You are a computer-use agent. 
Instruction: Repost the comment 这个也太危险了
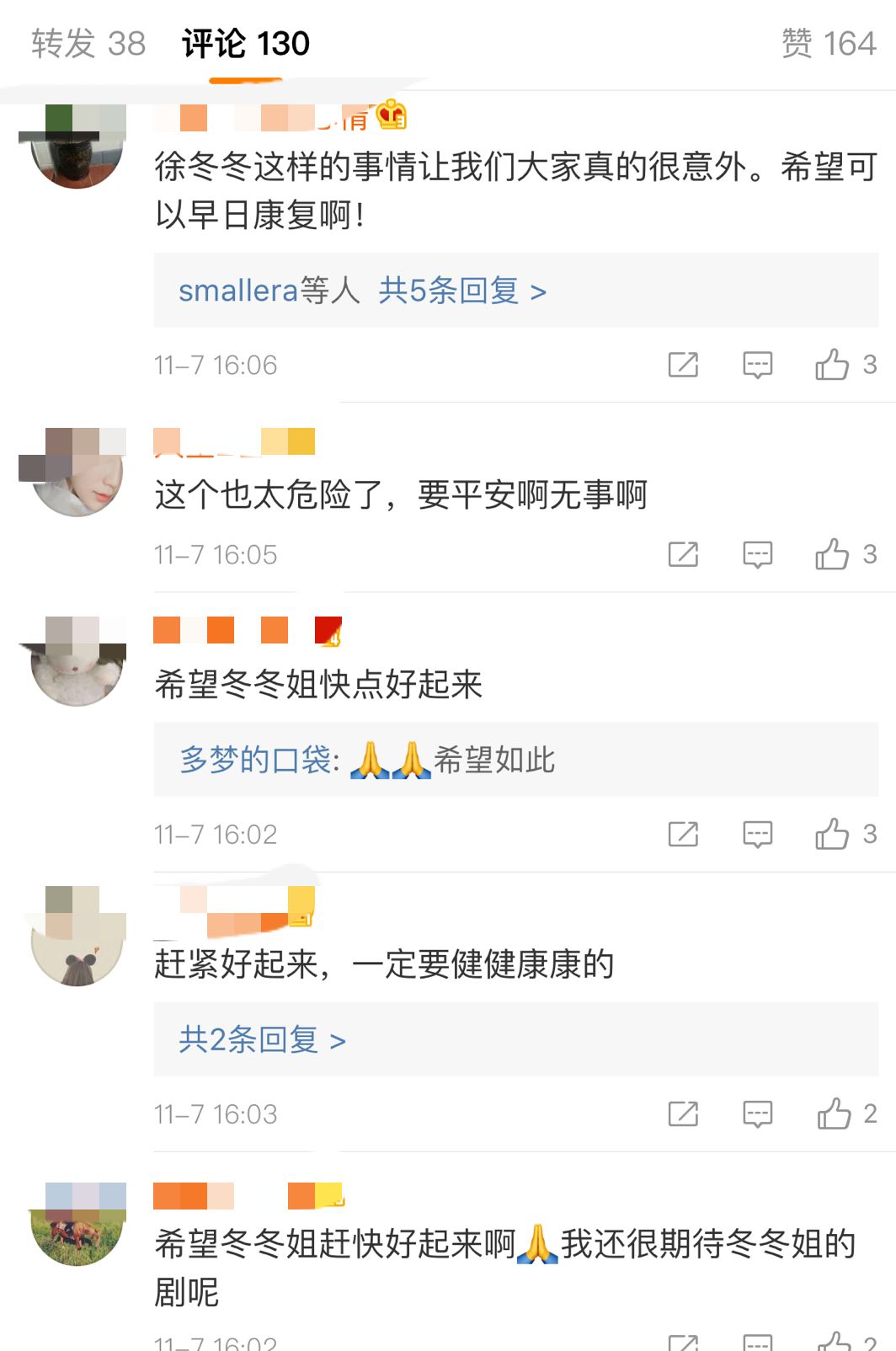683,554
